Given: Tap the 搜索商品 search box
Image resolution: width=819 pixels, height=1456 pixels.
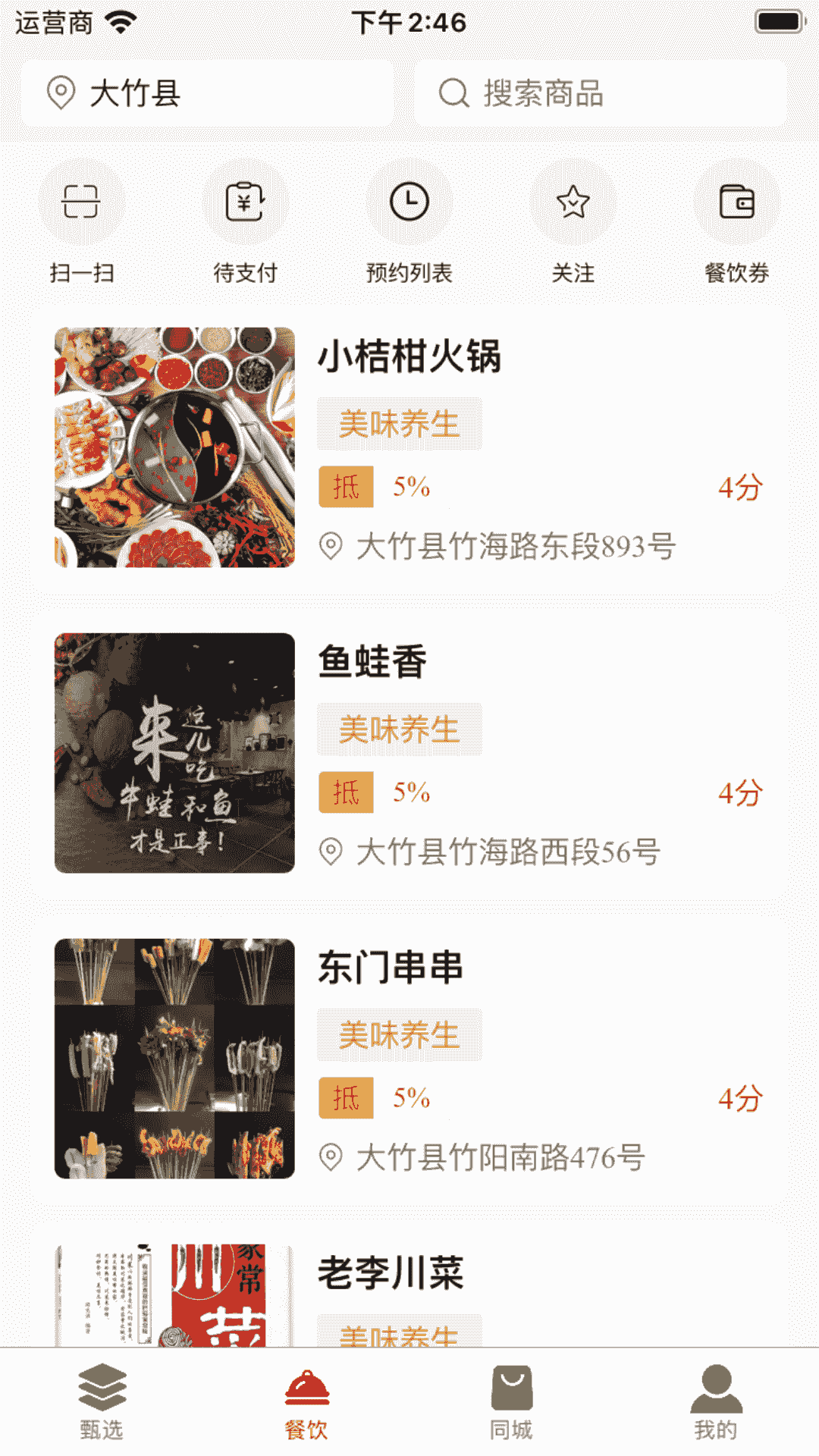Looking at the screenshot, I should (x=601, y=93).
